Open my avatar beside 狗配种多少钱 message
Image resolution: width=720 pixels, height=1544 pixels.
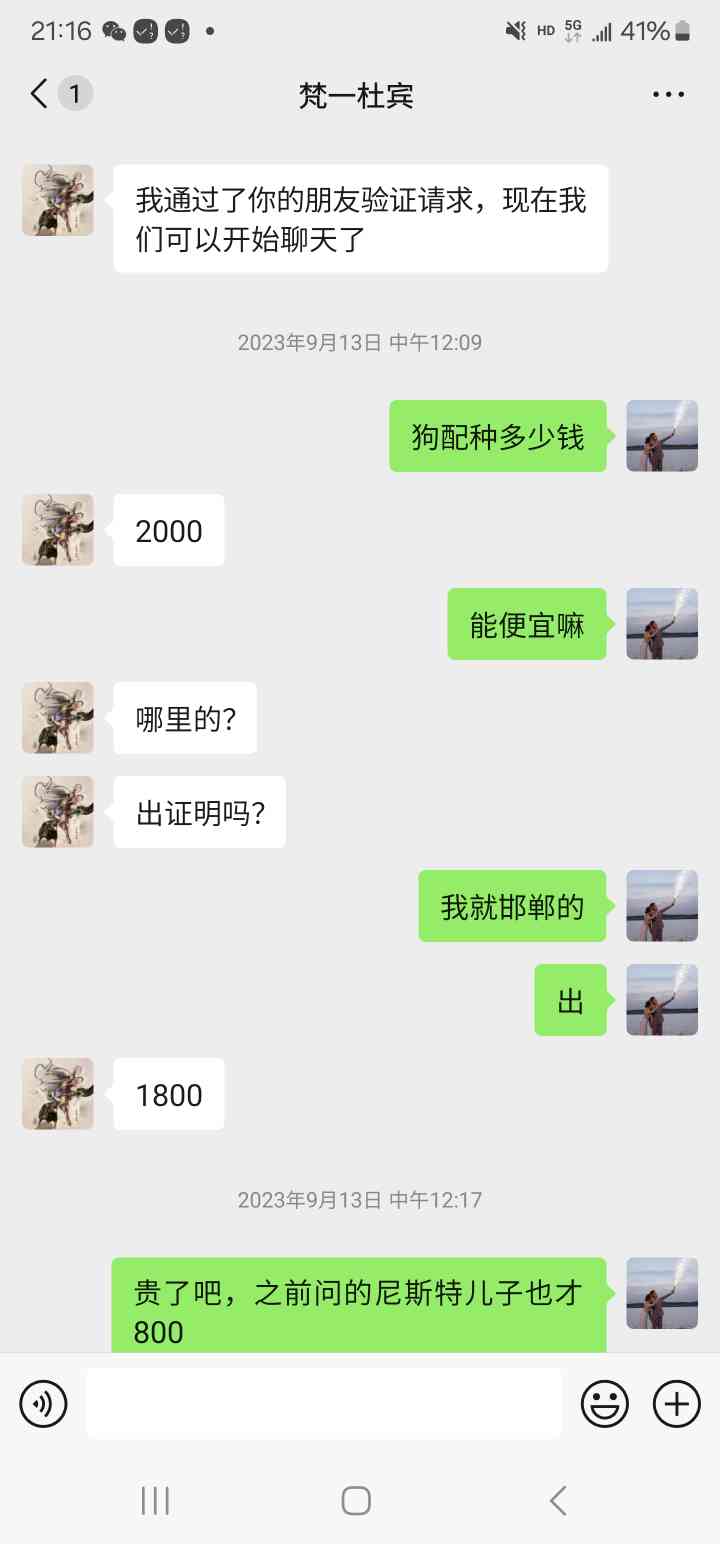tap(662, 436)
